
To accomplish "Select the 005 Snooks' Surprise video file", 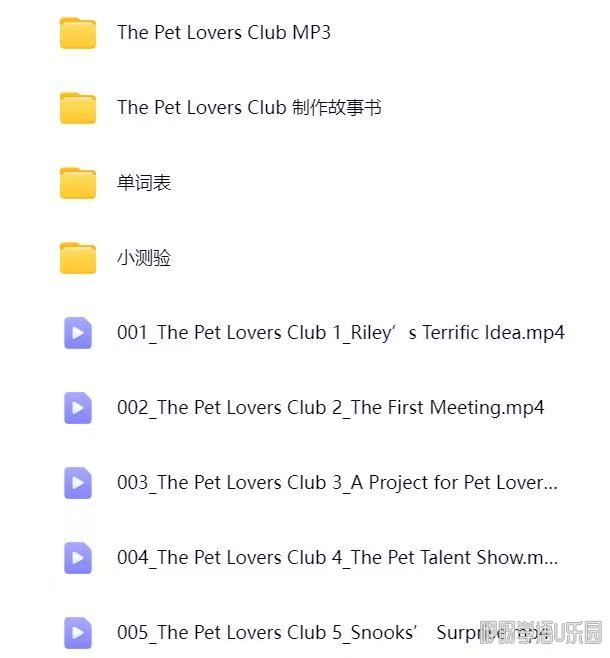I will click(x=300, y=633).
